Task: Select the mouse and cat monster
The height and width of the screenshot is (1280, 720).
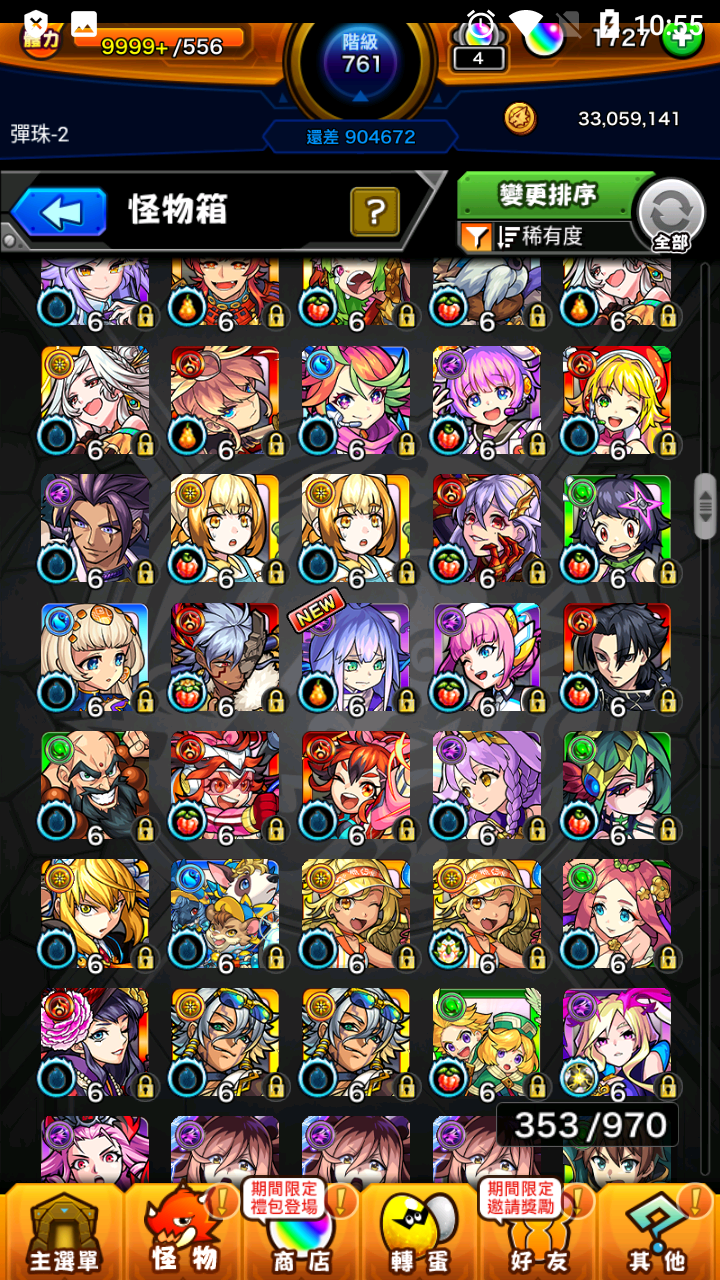Action: point(225,913)
